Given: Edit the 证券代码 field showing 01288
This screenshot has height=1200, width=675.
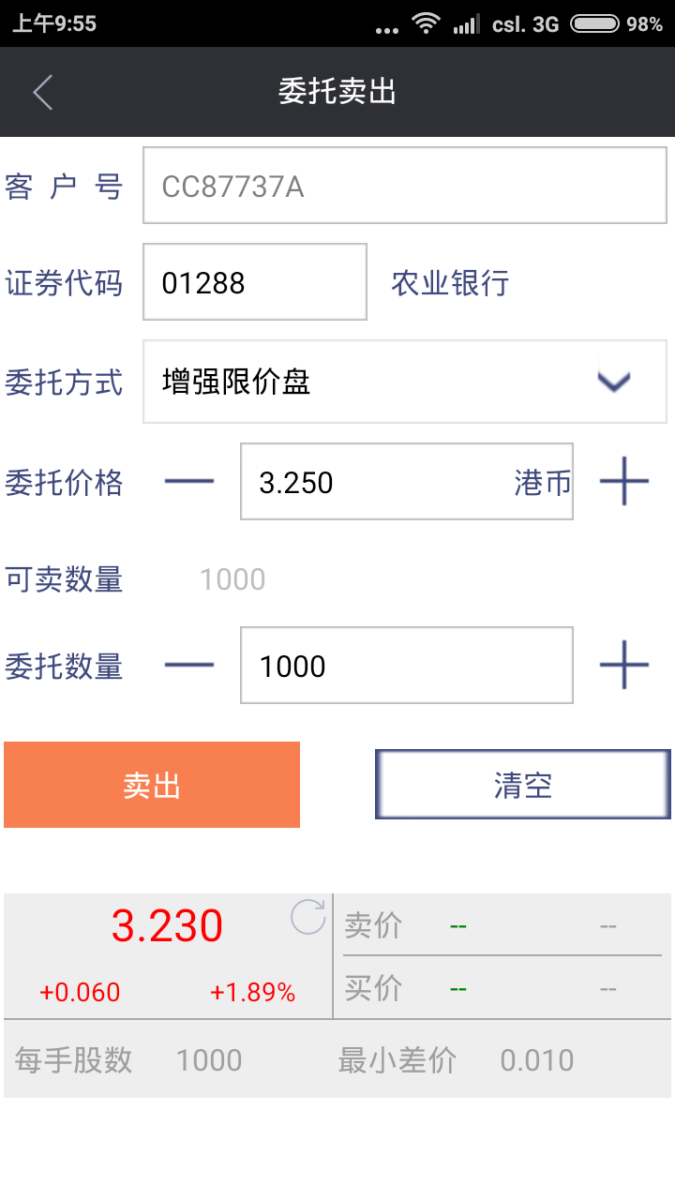Looking at the screenshot, I should click(x=254, y=283).
